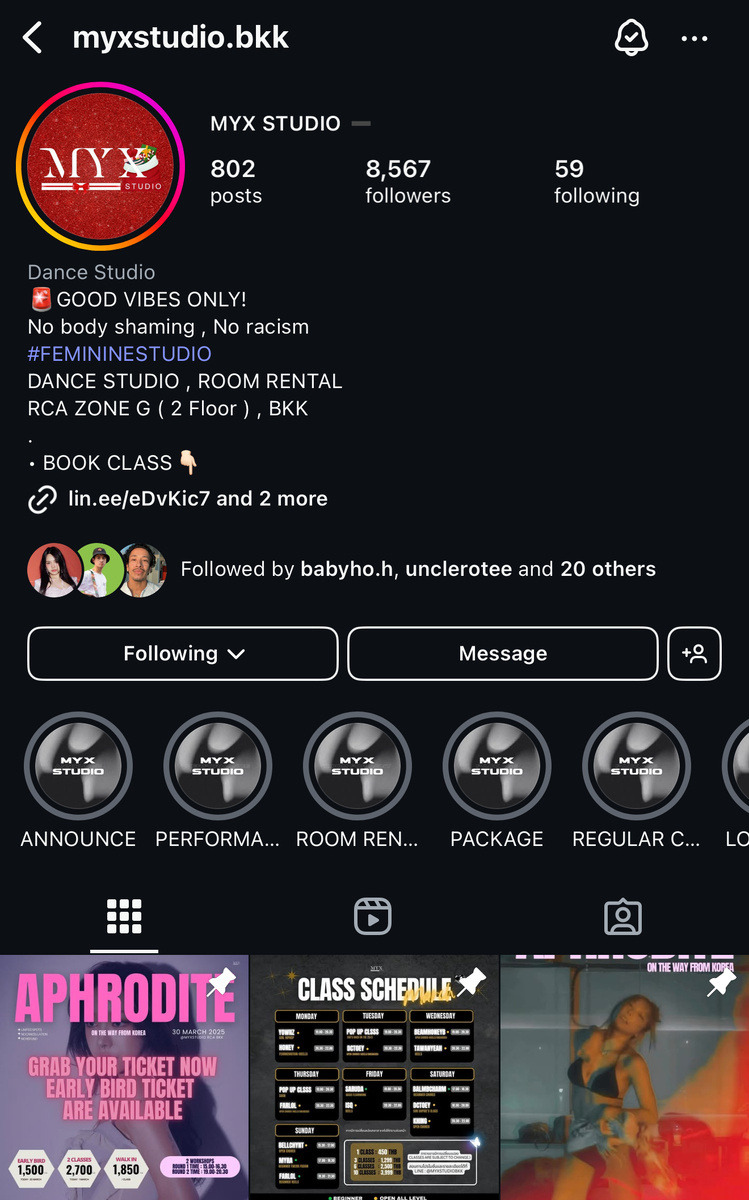Open the followers list
Viewport: 749px width, 1200px height.
tap(408, 181)
